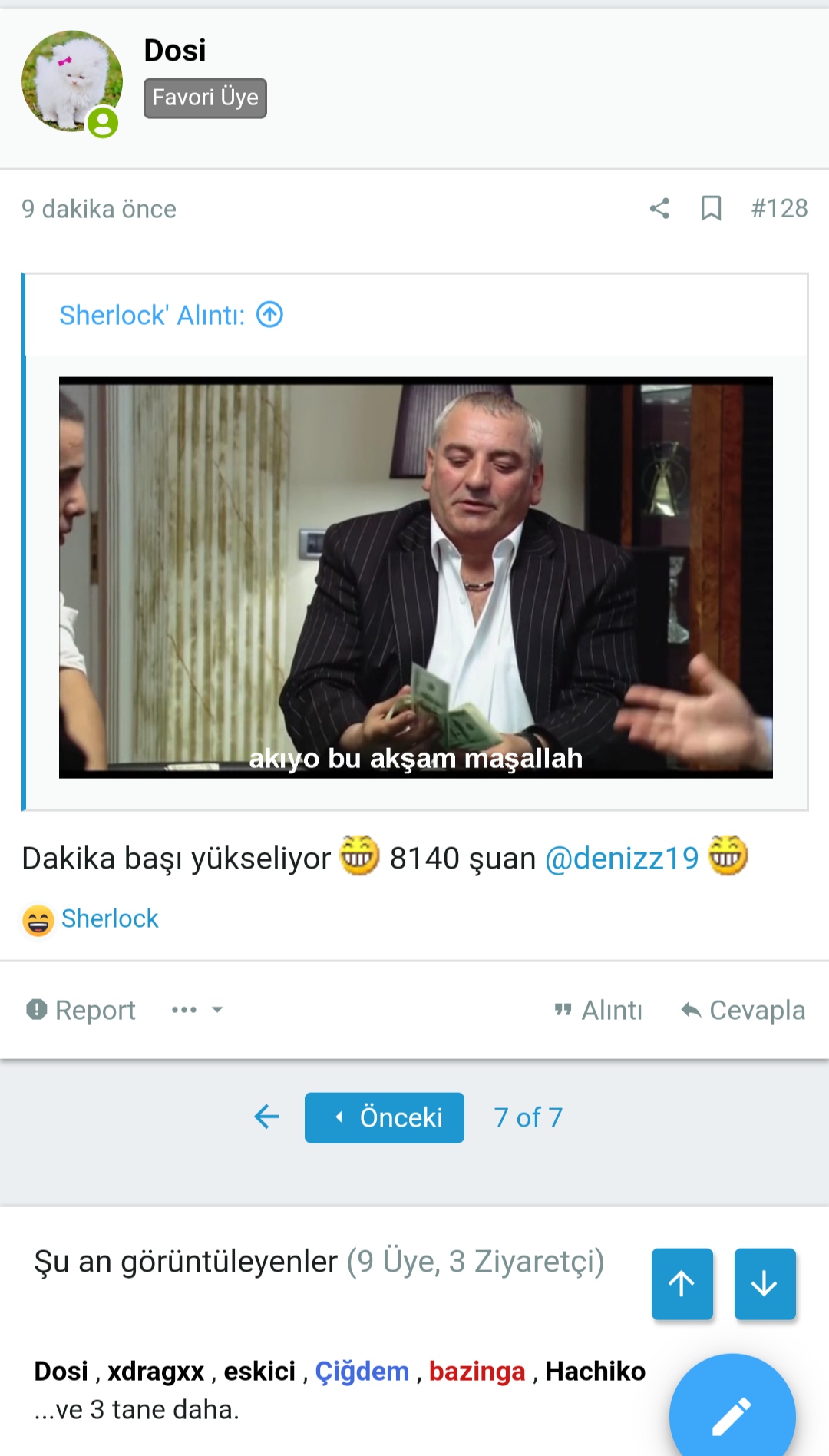Bookmark this post
The height and width of the screenshot is (1456, 829).
711,208
